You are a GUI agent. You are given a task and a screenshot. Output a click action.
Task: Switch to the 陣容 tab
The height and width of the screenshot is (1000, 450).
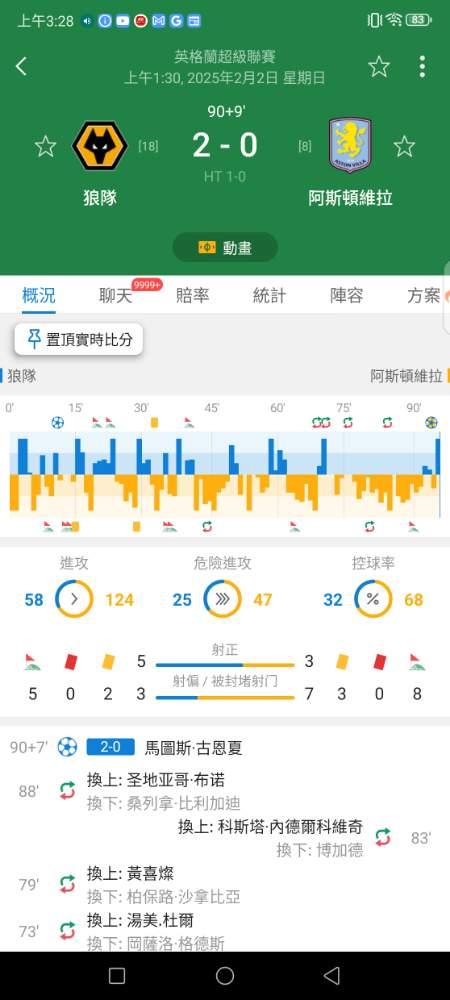[347, 296]
